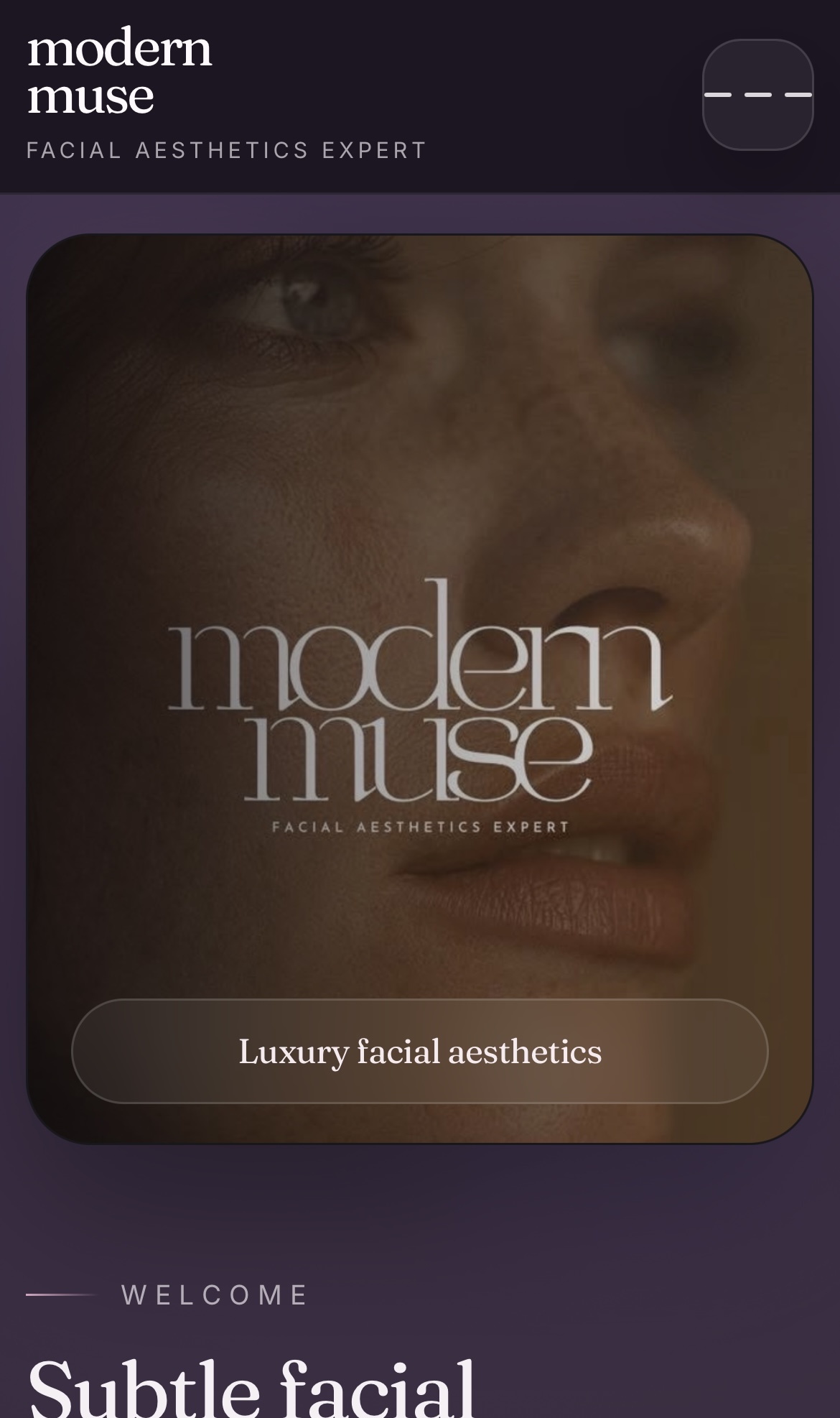Open the hamburger navigation menu
Image resolution: width=840 pixels, height=1418 pixels.
point(757,95)
